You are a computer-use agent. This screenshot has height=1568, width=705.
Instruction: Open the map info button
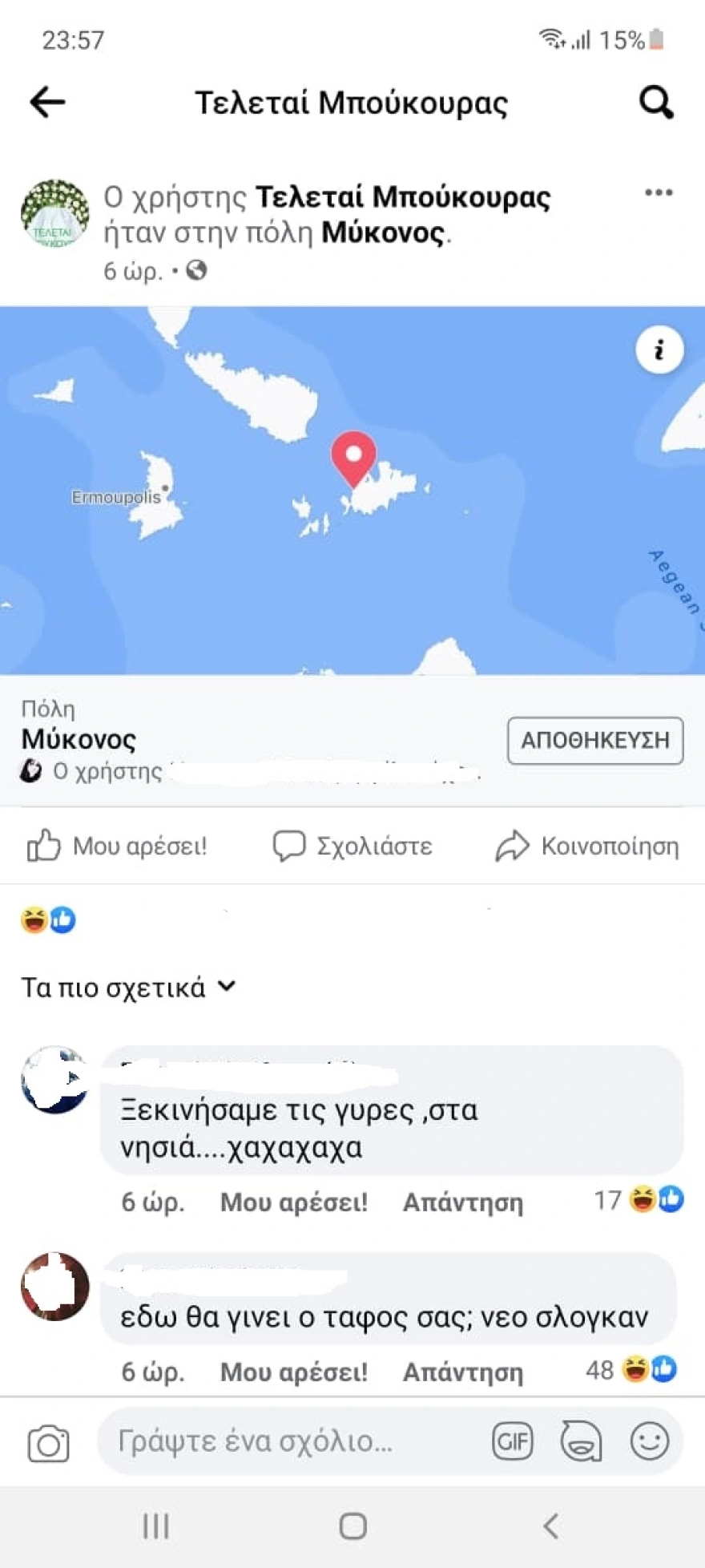(659, 350)
